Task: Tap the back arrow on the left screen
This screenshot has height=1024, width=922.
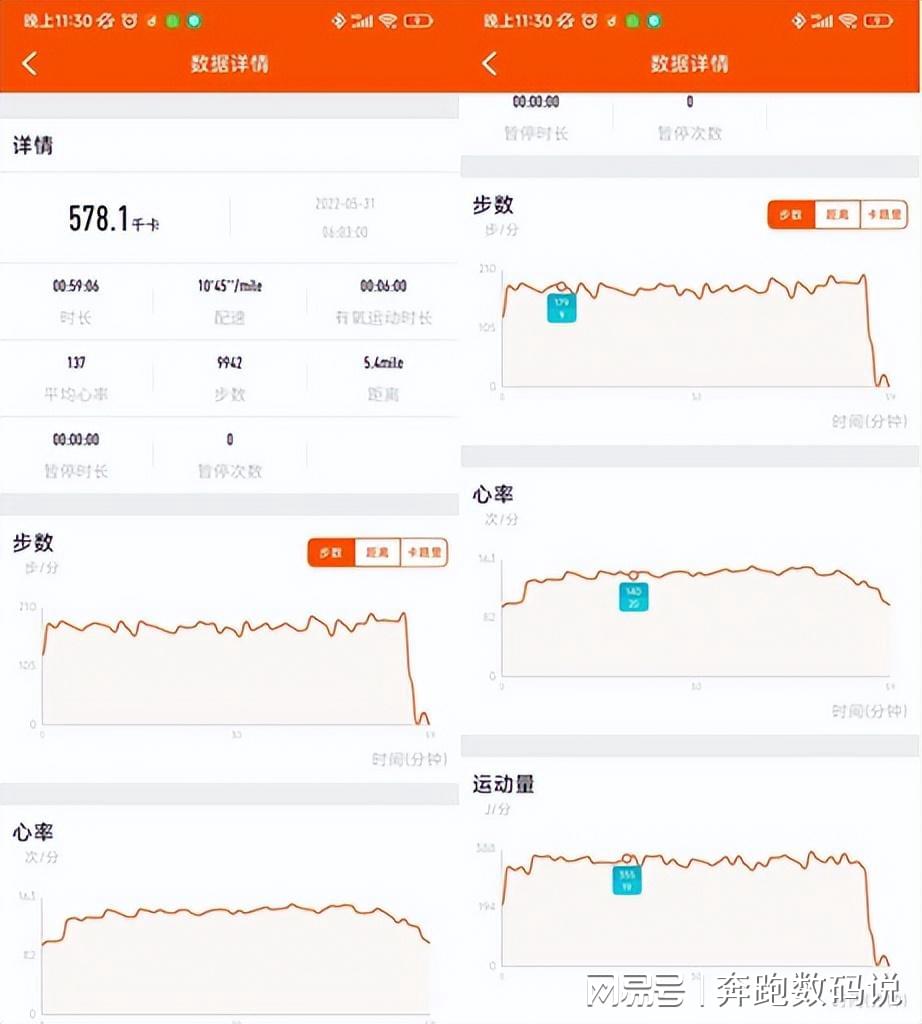Action: click(27, 62)
